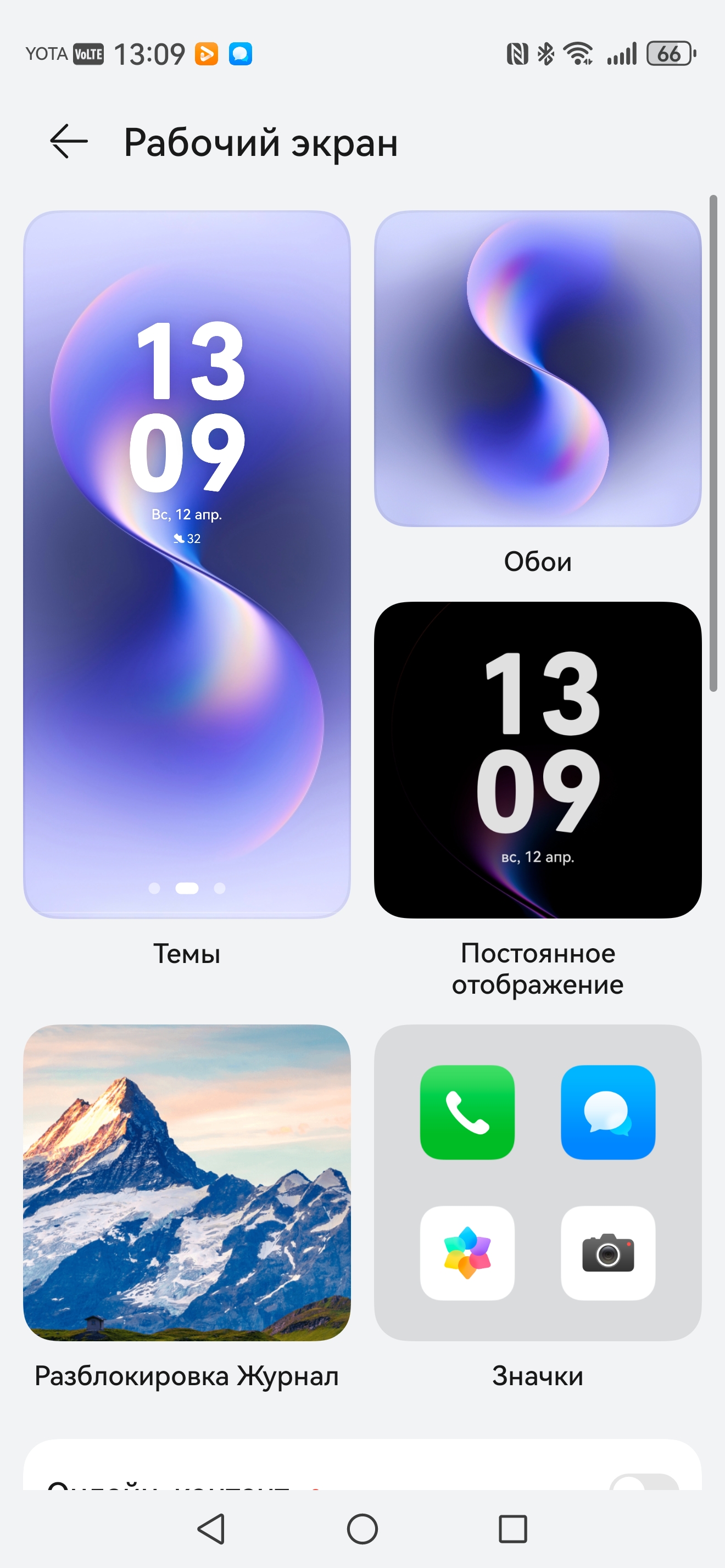Open the Разблокировка Журнал tile

pos(187,1182)
